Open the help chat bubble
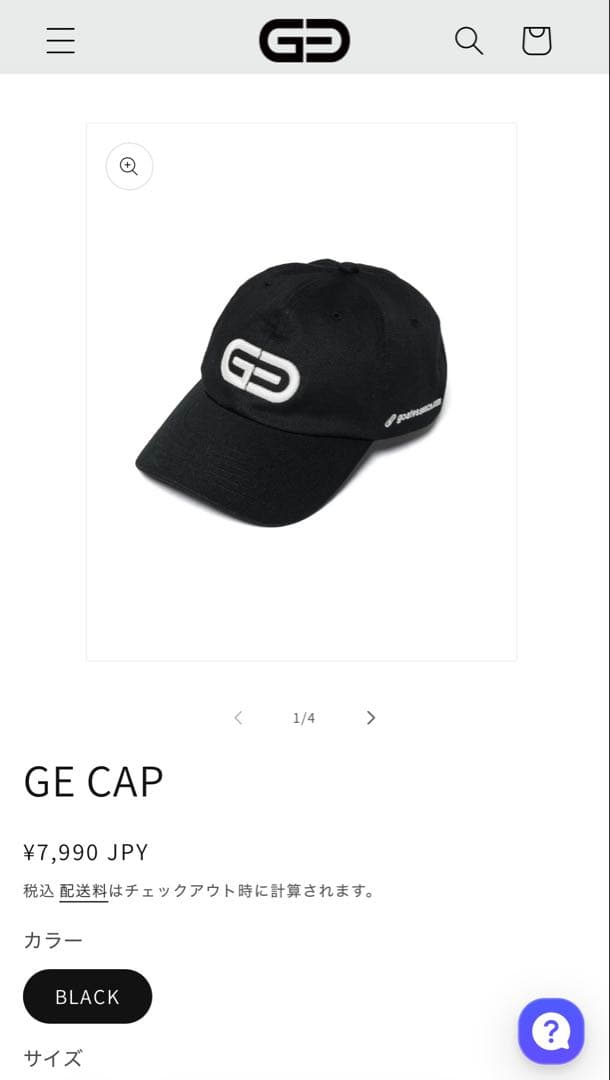The height and width of the screenshot is (1080, 610). (551, 1031)
